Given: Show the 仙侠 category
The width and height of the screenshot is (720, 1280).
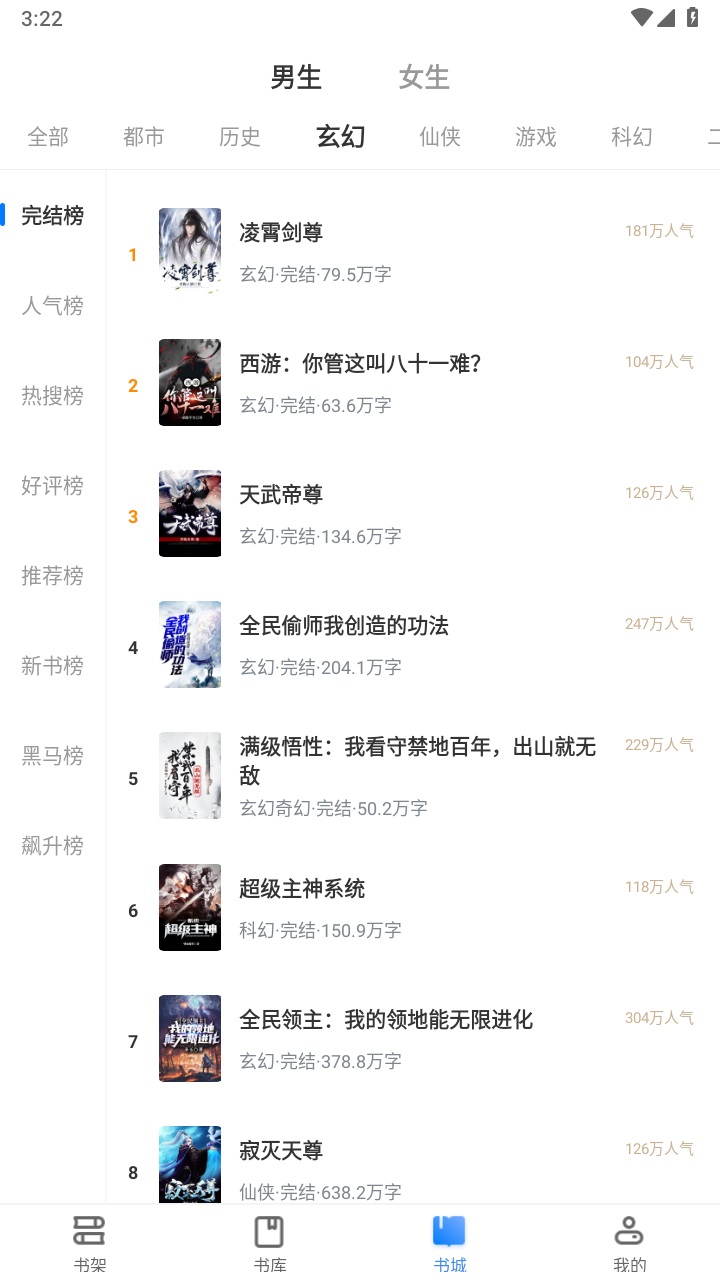Looking at the screenshot, I should pos(440,137).
